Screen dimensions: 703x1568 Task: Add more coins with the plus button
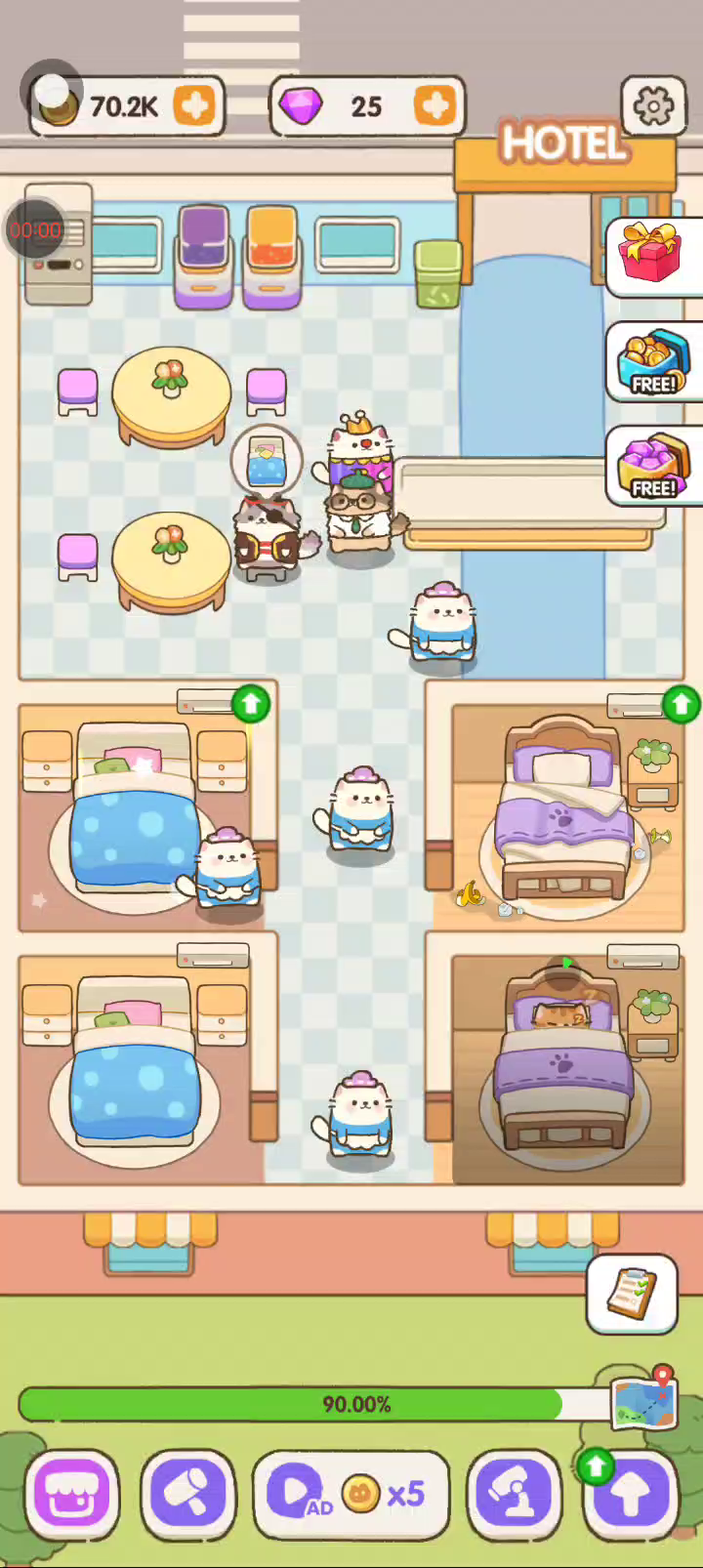(194, 105)
